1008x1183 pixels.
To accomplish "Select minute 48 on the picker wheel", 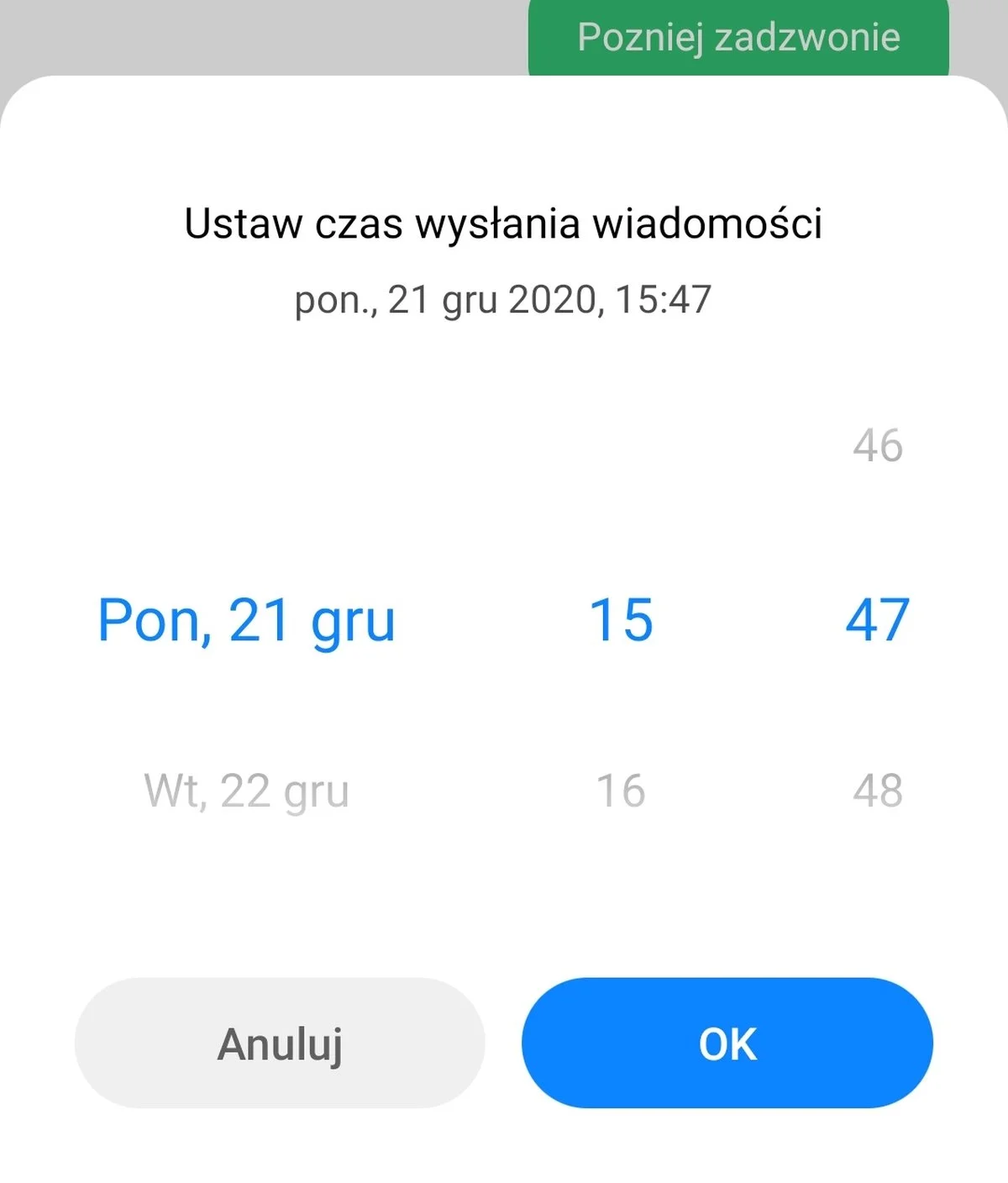I will click(x=879, y=788).
